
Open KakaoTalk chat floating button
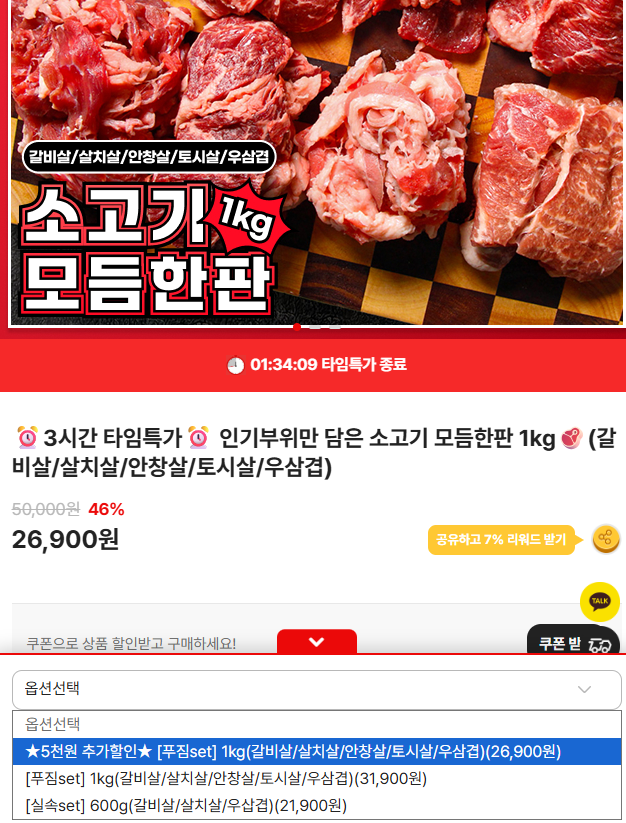pyautogui.click(x=600, y=601)
